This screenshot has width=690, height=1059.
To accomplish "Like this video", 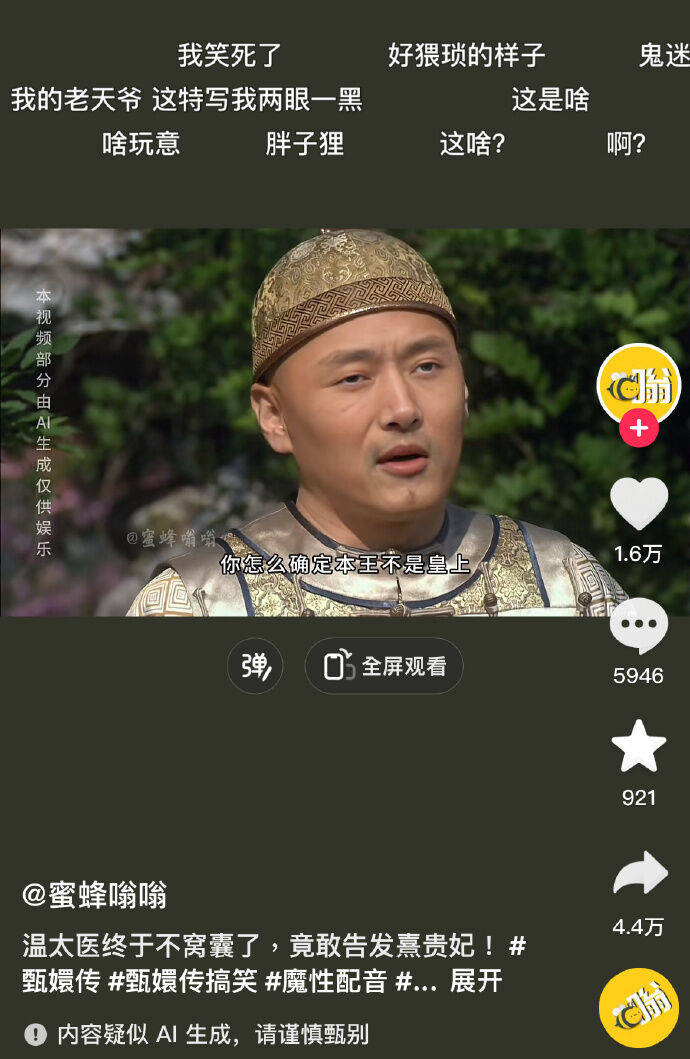I will (638, 504).
